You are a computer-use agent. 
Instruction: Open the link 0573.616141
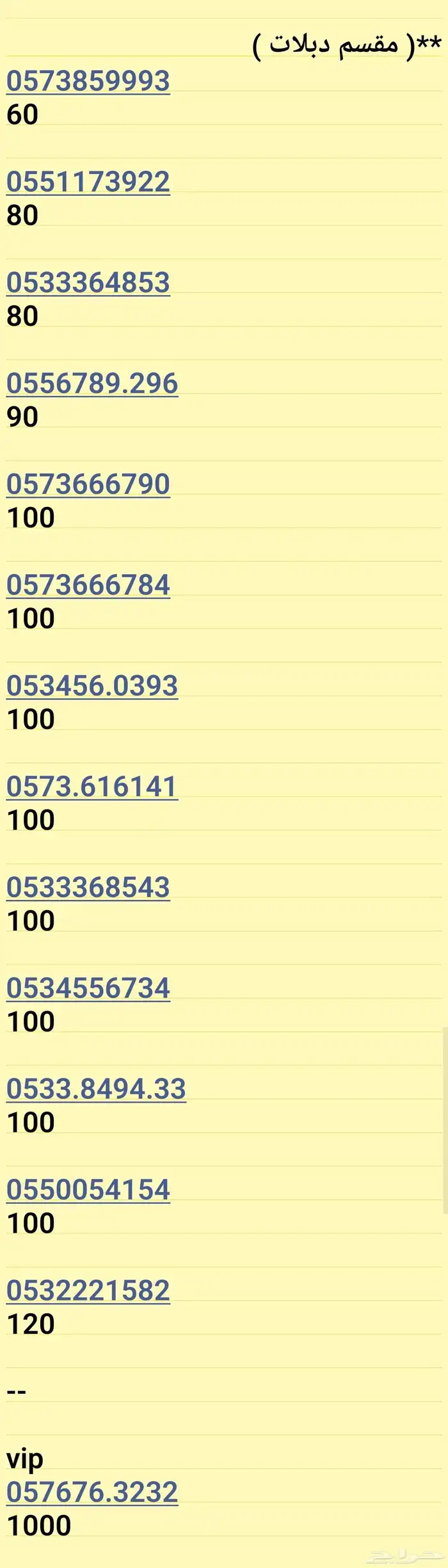(x=92, y=787)
